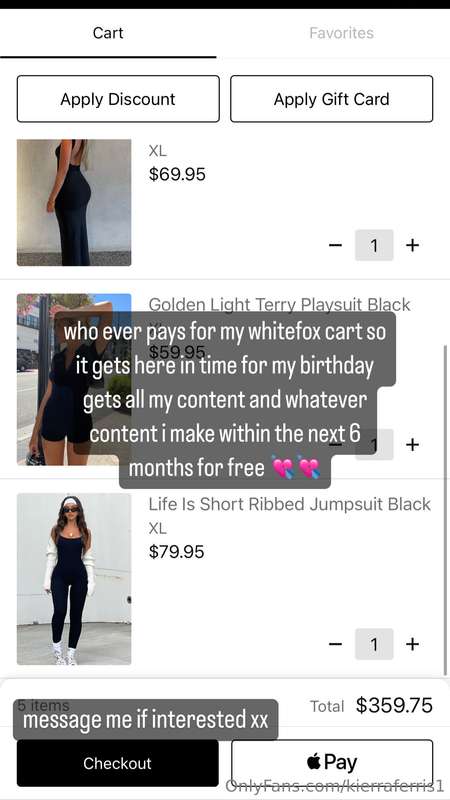Proceed with the black Checkout button
Screen dimensions: 450x800
(118, 763)
